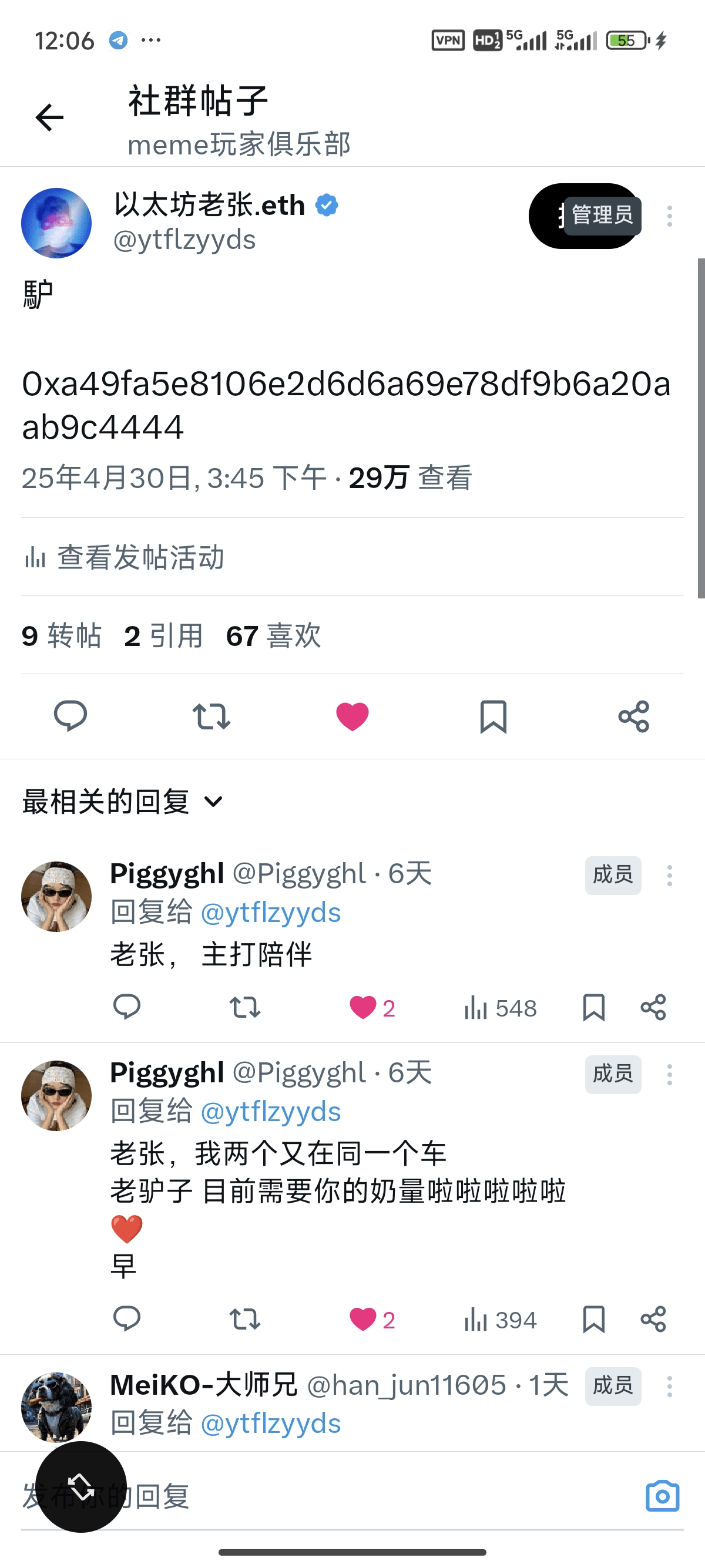Screen dimensions: 705x1568
Task: Open reposts list showing 9 转帖
Action: pyautogui.click(x=62, y=636)
